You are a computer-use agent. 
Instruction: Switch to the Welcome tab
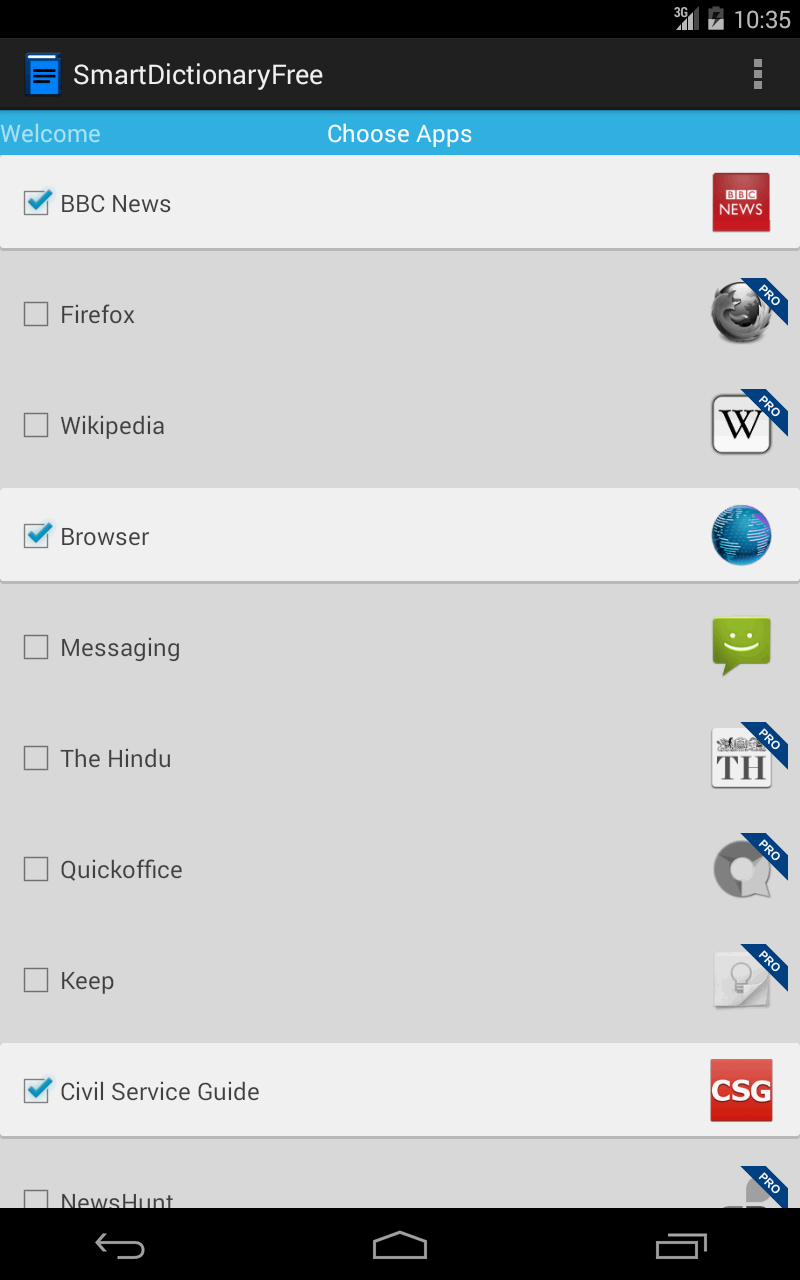51,134
